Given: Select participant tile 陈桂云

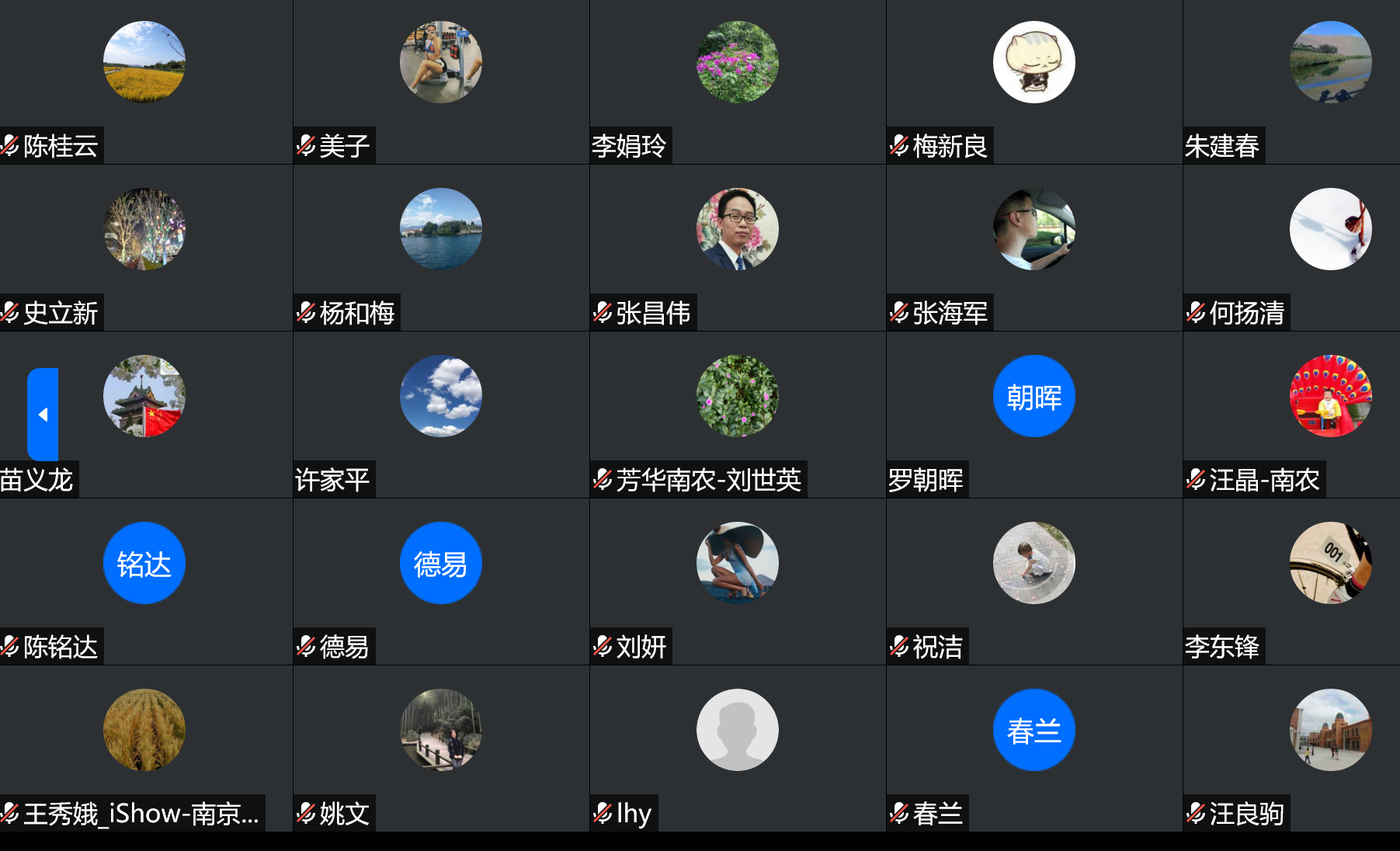Looking at the screenshot, I should (144, 82).
